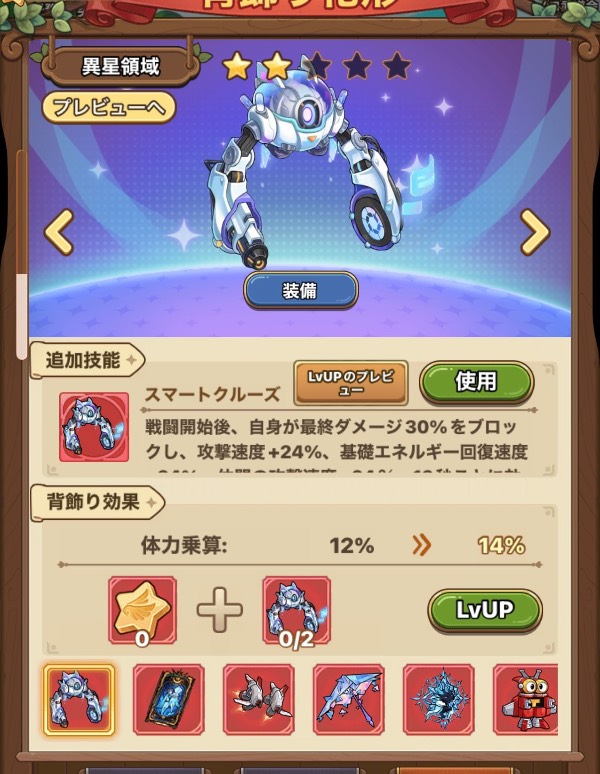Select the white robot arm ornament thumbnail
This screenshot has height=774, width=600.
[79, 700]
